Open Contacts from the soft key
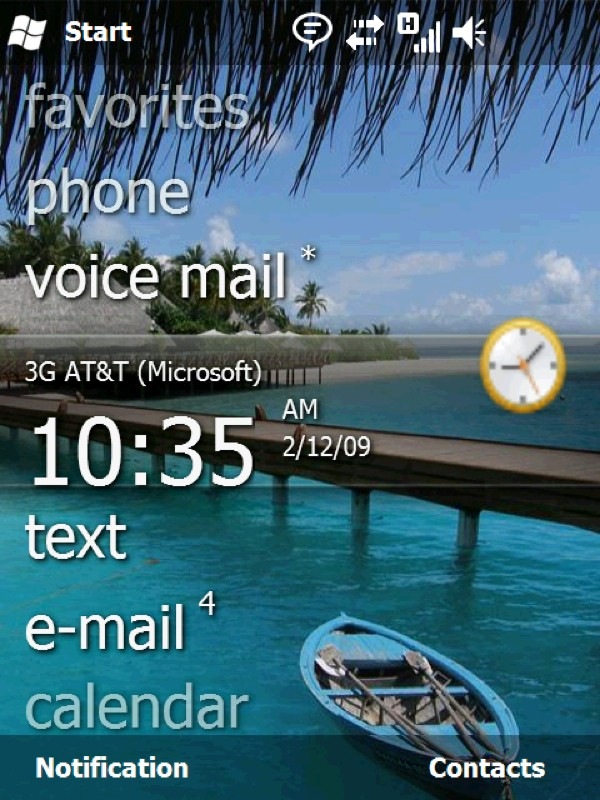Image resolution: width=600 pixels, height=800 pixels. pos(487,768)
